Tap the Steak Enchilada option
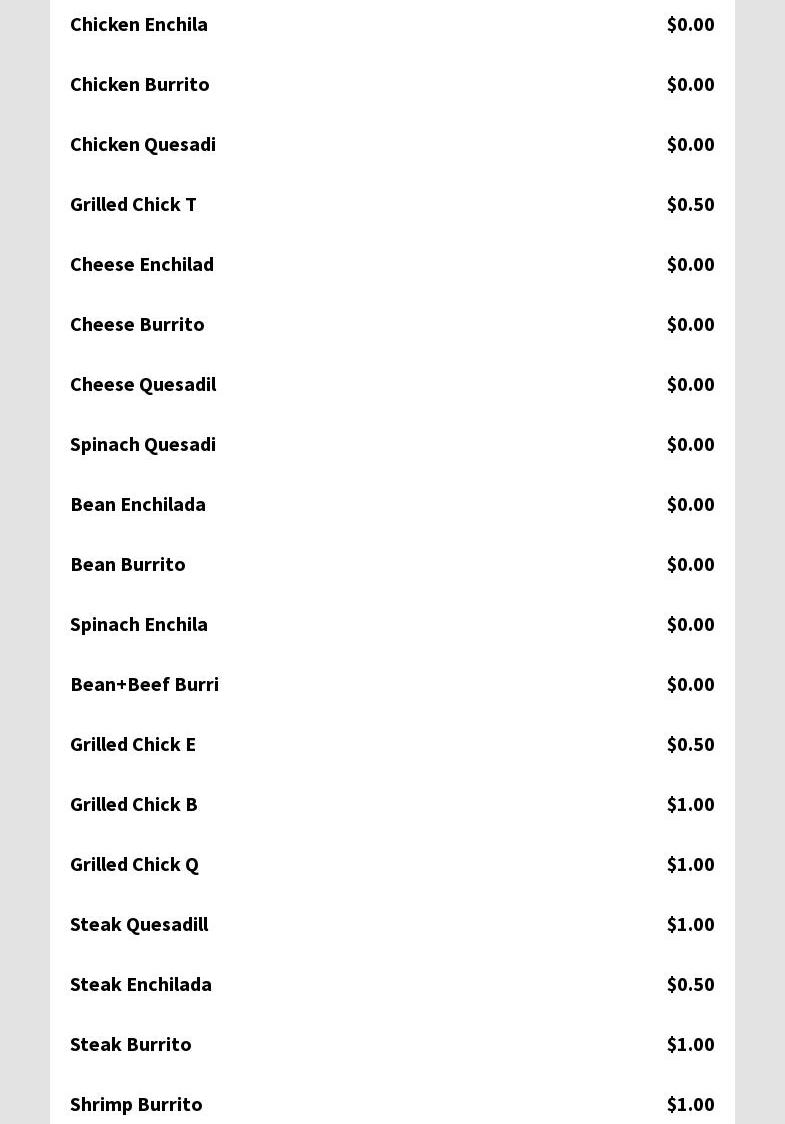Viewport: 785px width, 1124px height. click(x=141, y=984)
